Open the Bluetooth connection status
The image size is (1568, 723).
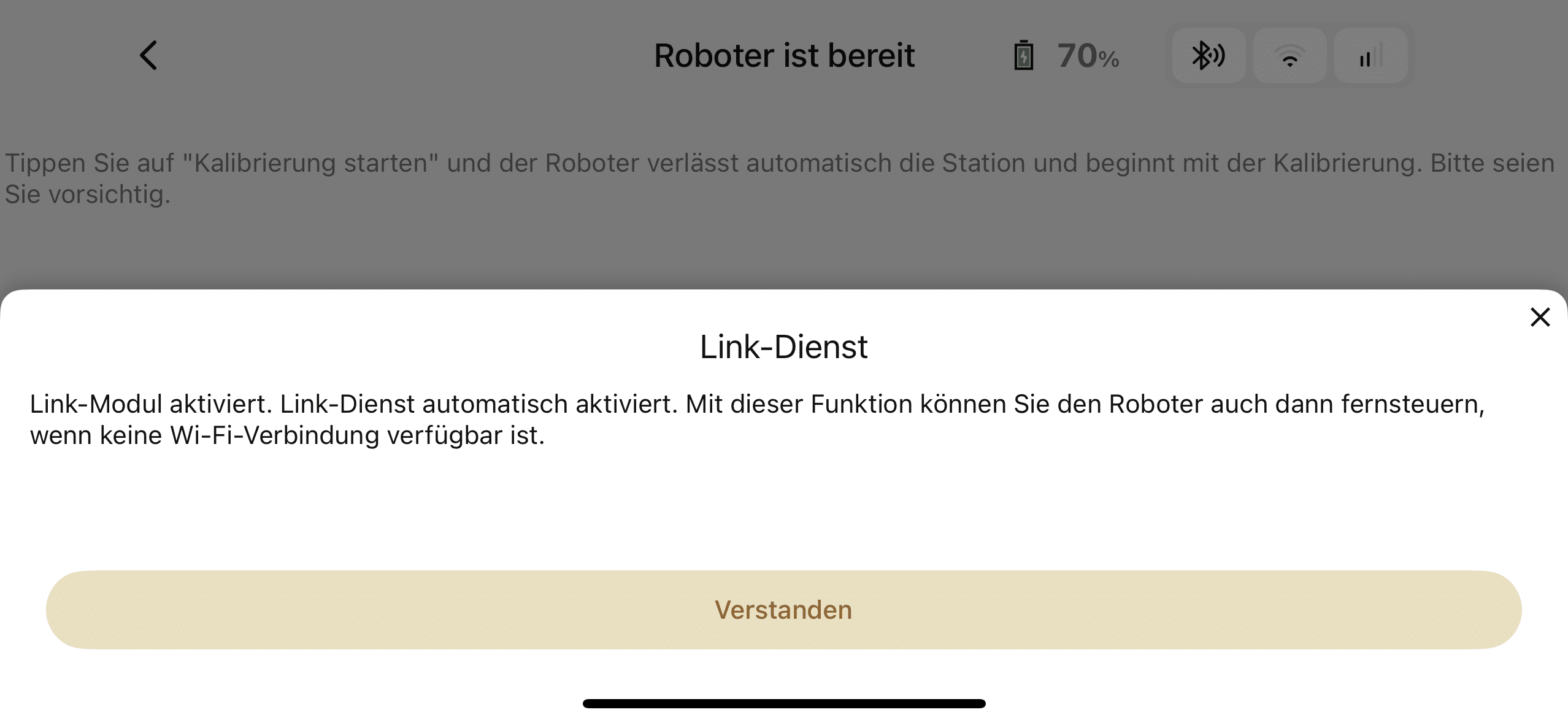click(1209, 56)
